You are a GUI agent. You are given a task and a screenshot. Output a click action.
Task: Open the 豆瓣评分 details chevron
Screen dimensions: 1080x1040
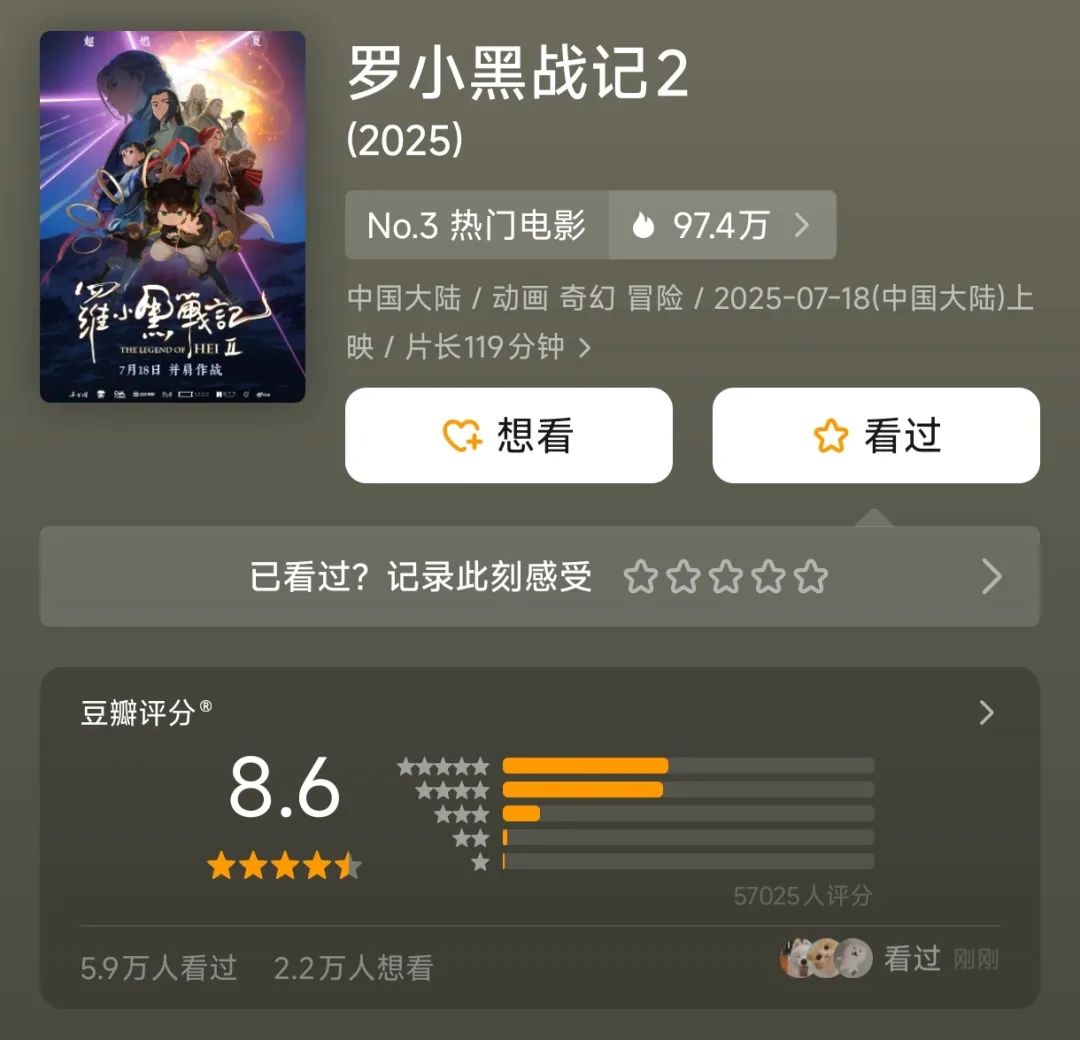(986, 712)
